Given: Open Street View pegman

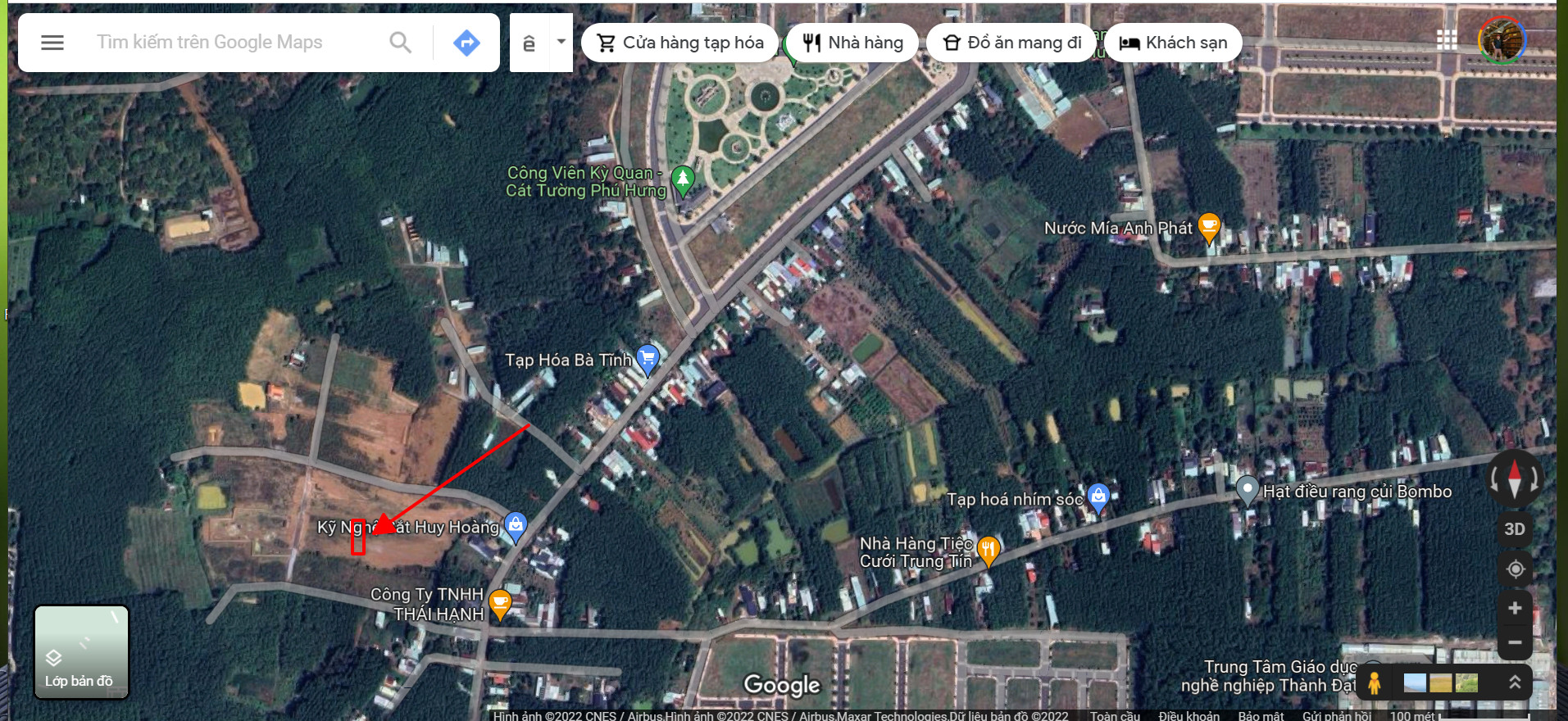Looking at the screenshot, I should [x=1375, y=682].
